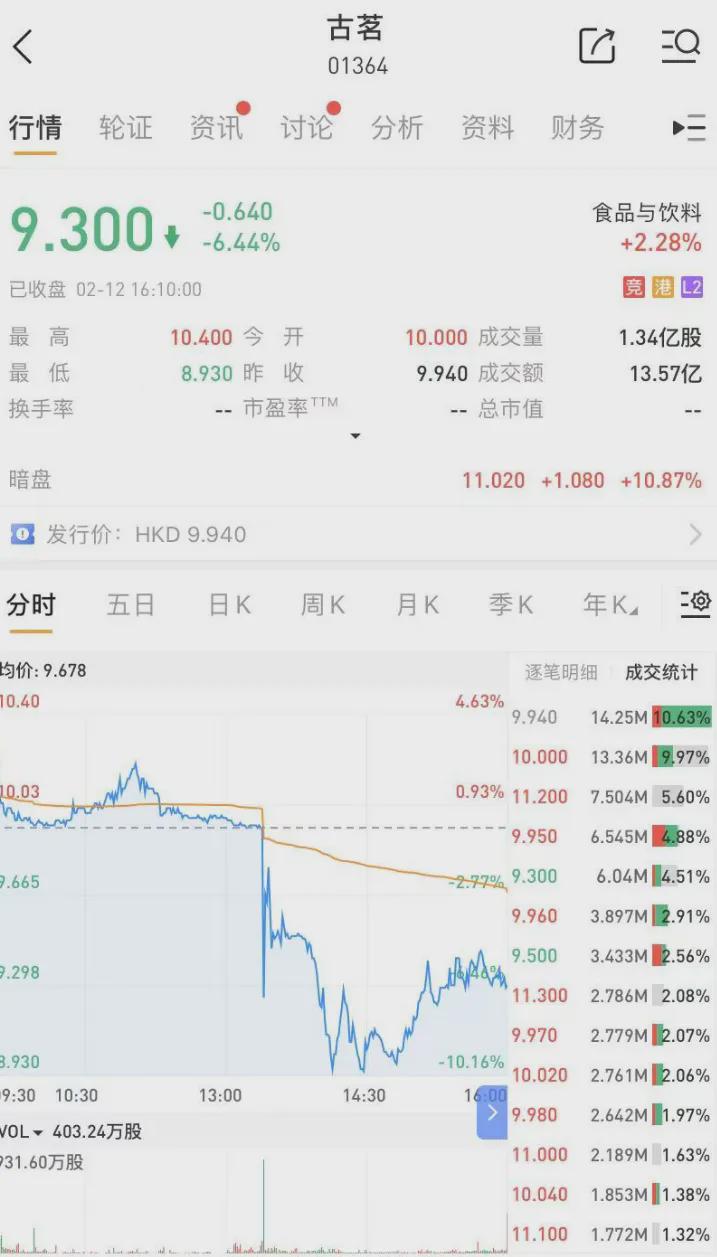Switch chart to 月K
This screenshot has height=1257, width=717.
coord(417,605)
